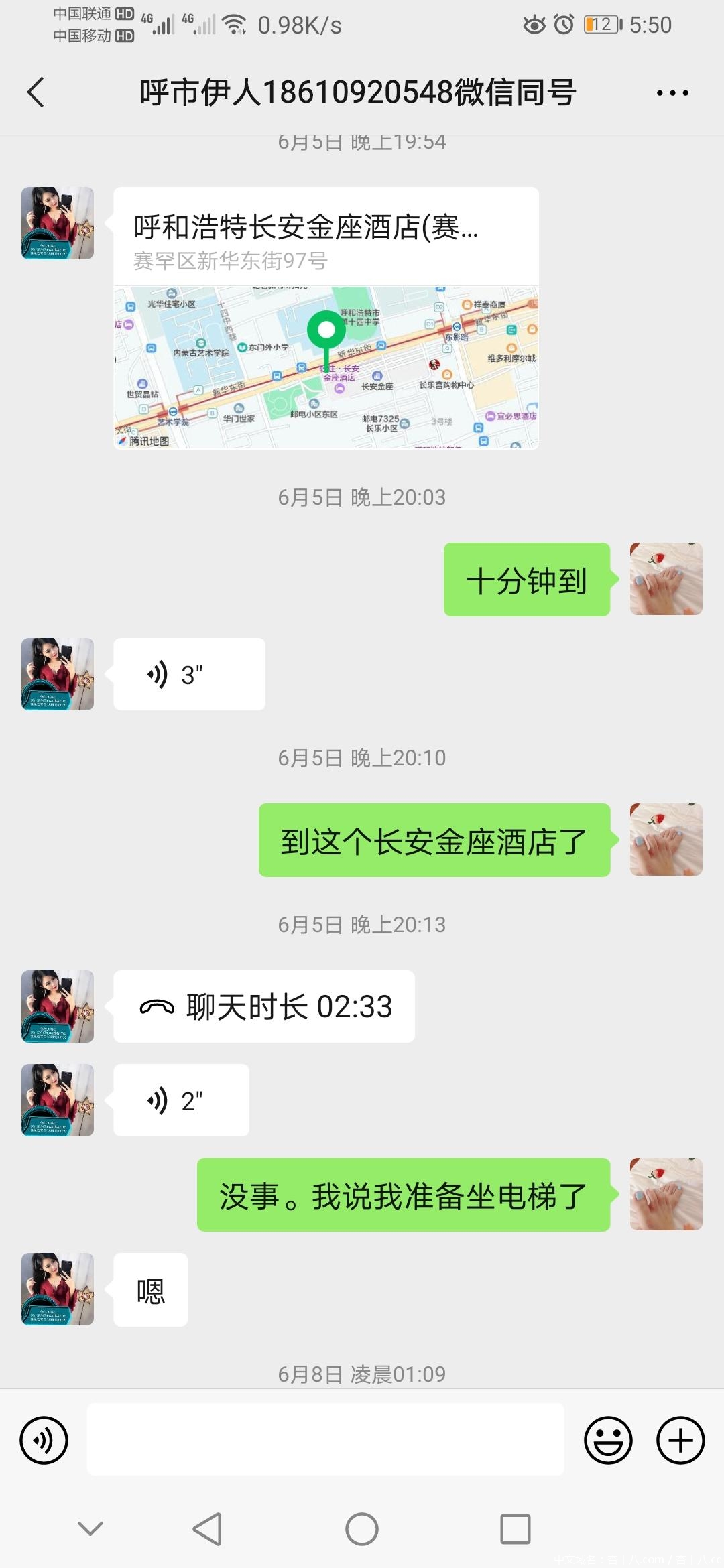
Task: Open the contact's avatar beside the location card
Action: click(x=58, y=223)
